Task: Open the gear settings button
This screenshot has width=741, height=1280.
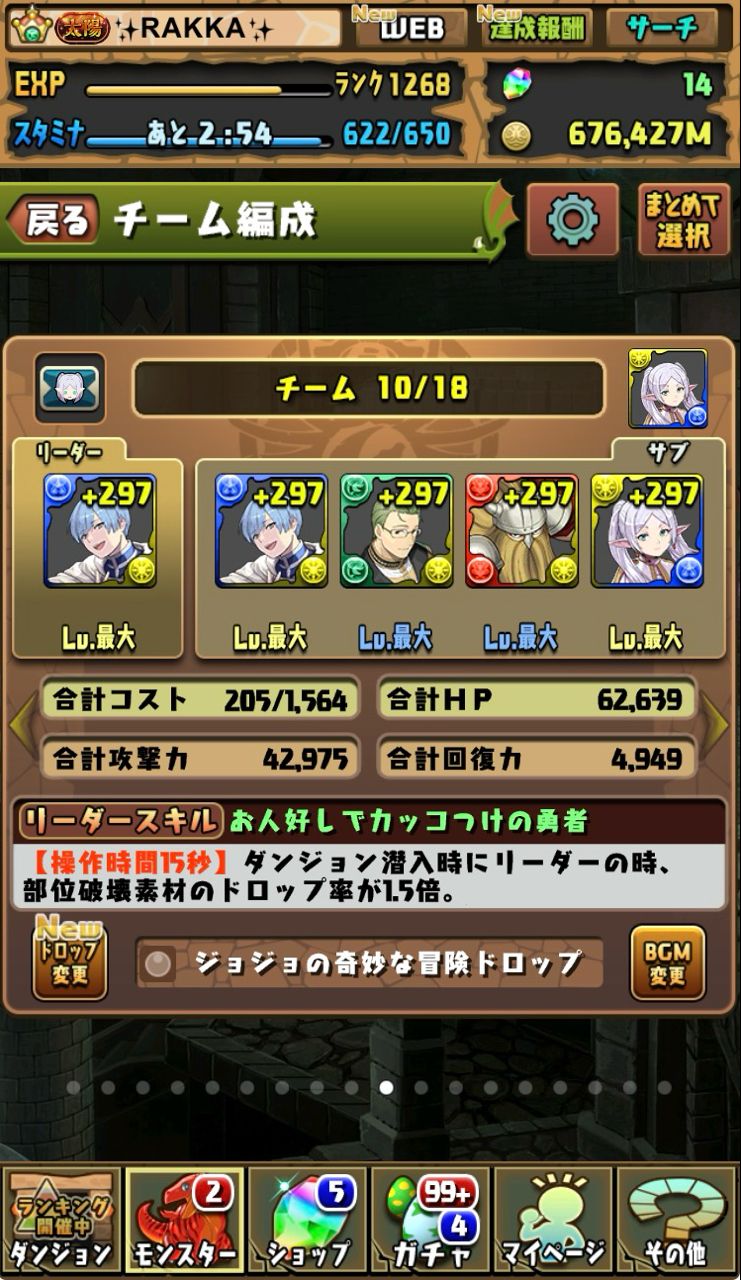Action: pyautogui.click(x=572, y=219)
